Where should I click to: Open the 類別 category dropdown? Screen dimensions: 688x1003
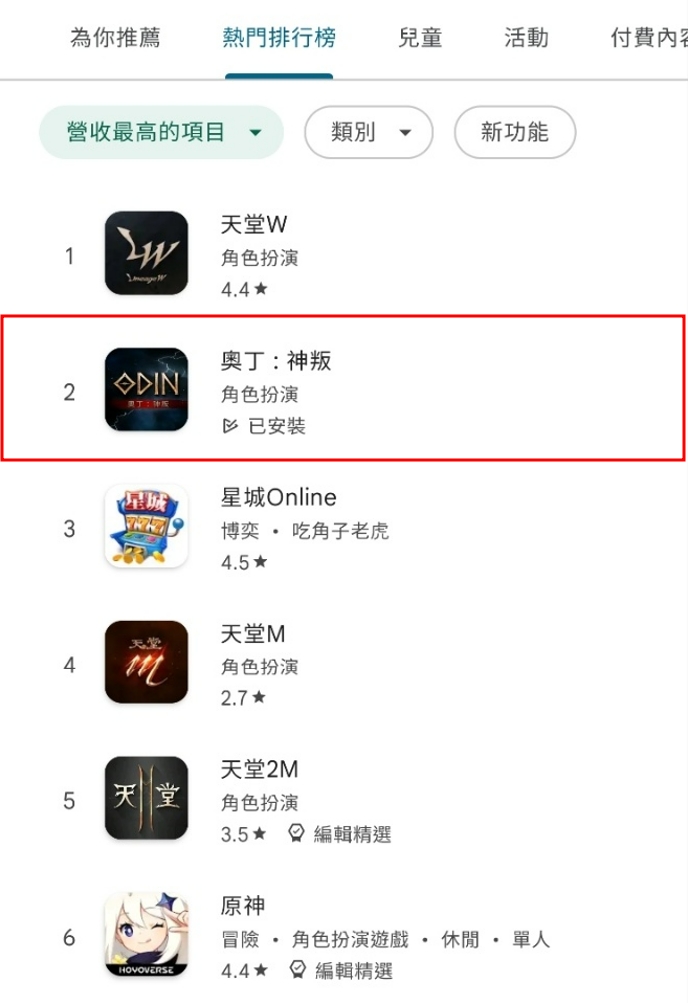tap(368, 132)
